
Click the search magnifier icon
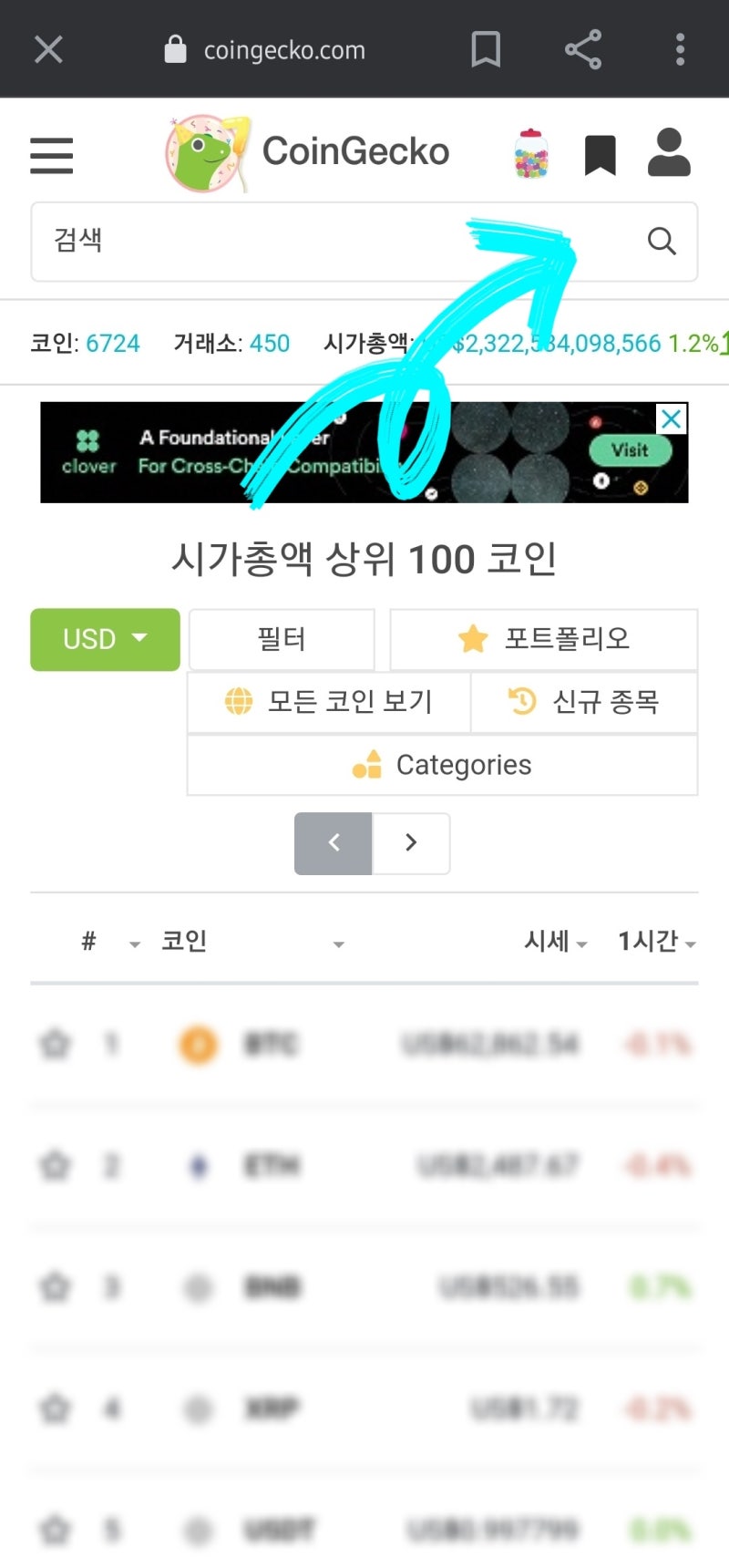click(x=662, y=242)
